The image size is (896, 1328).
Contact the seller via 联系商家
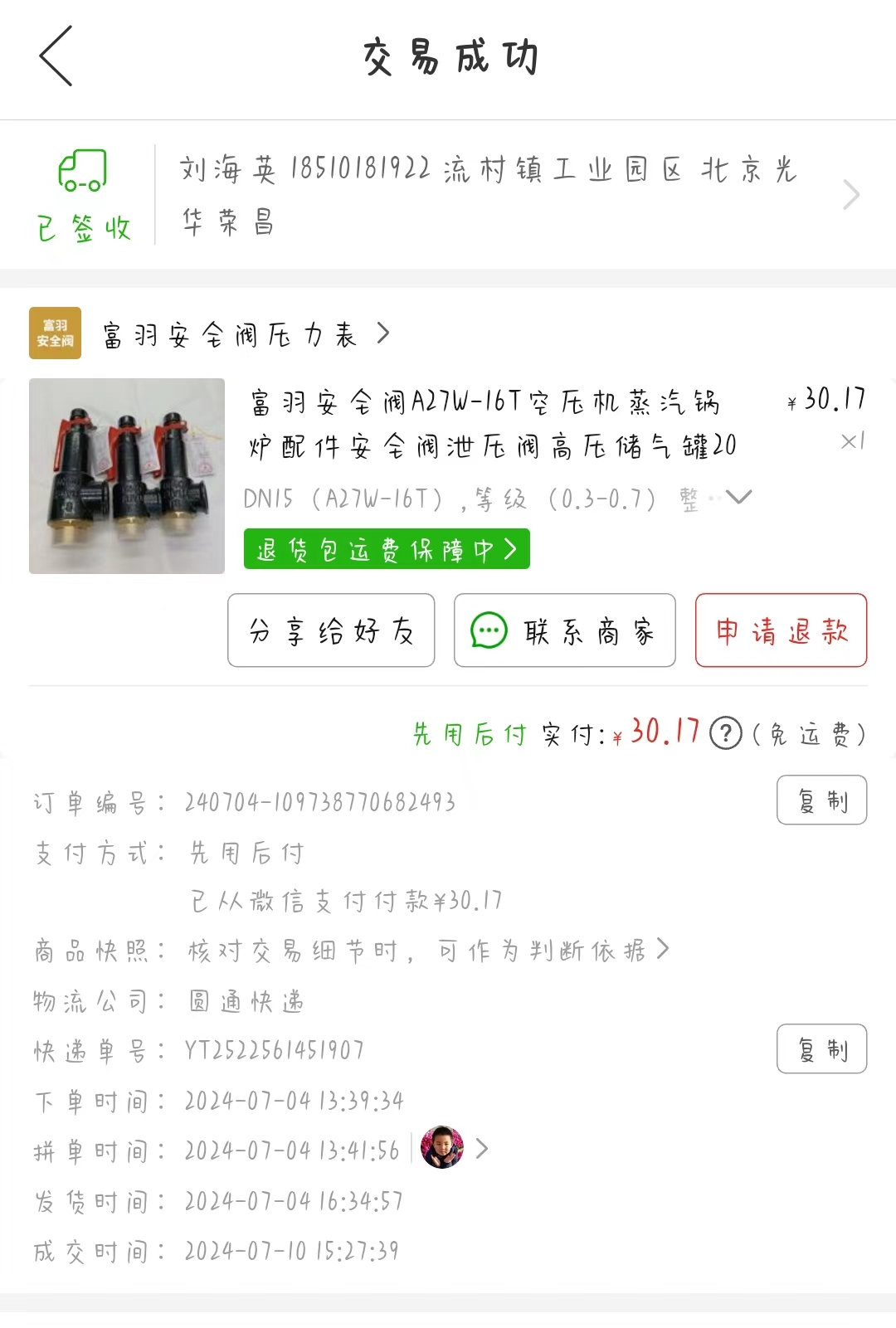click(x=565, y=630)
